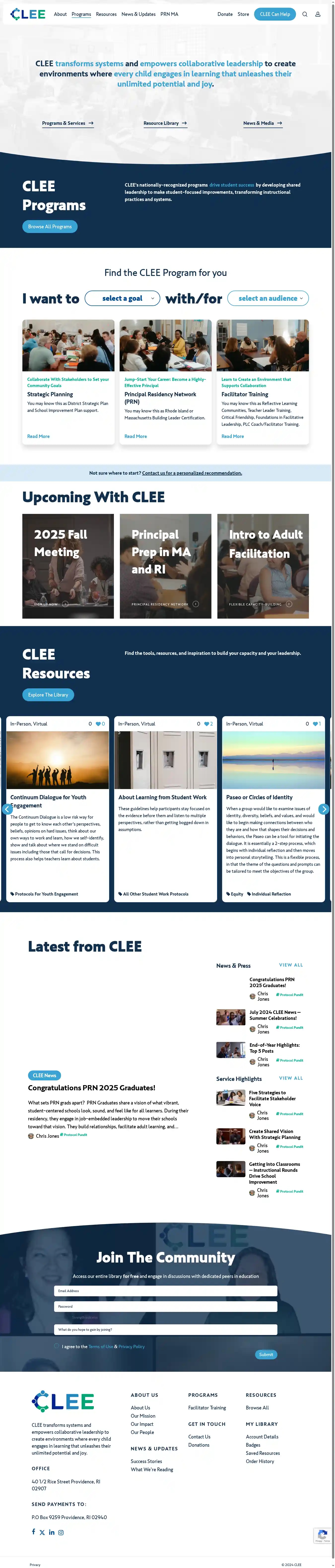The height and width of the screenshot is (1568, 335).
Task: Expand the select a goal dropdown
Action: tap(122, 298)
